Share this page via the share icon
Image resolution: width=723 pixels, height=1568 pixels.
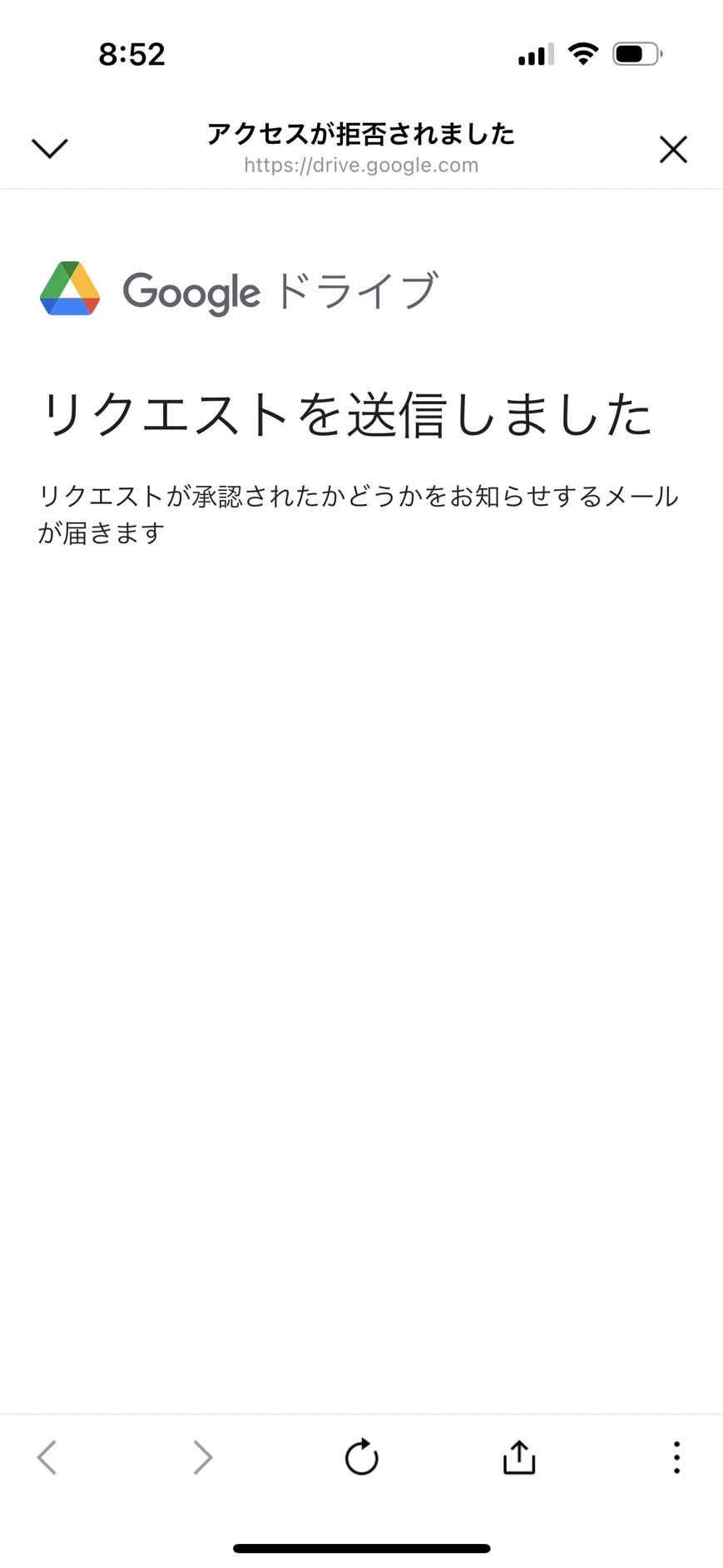point(519,1457)
